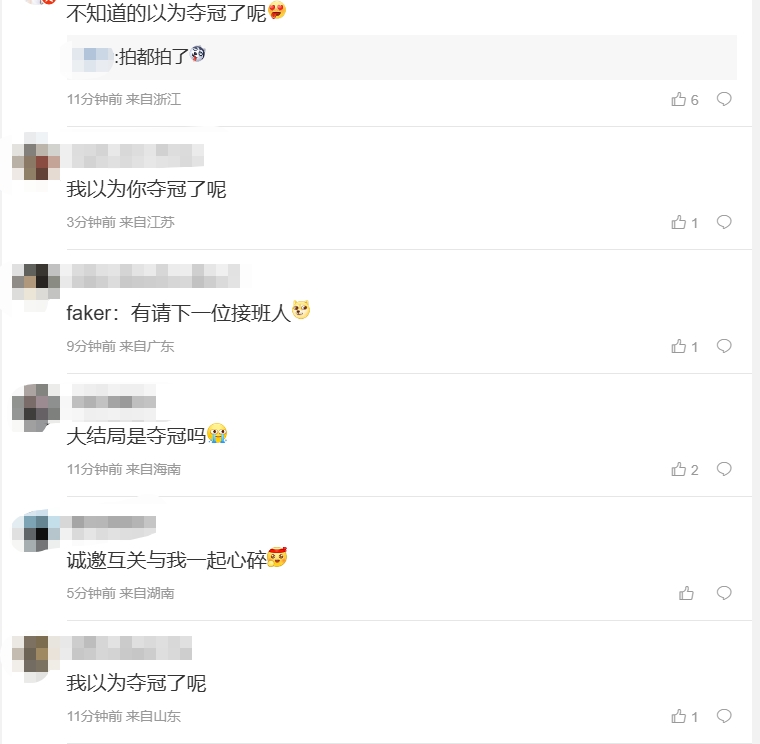Reply to the comment 我以为夺冠了呢 from 山东

click(x=724, y=716)
